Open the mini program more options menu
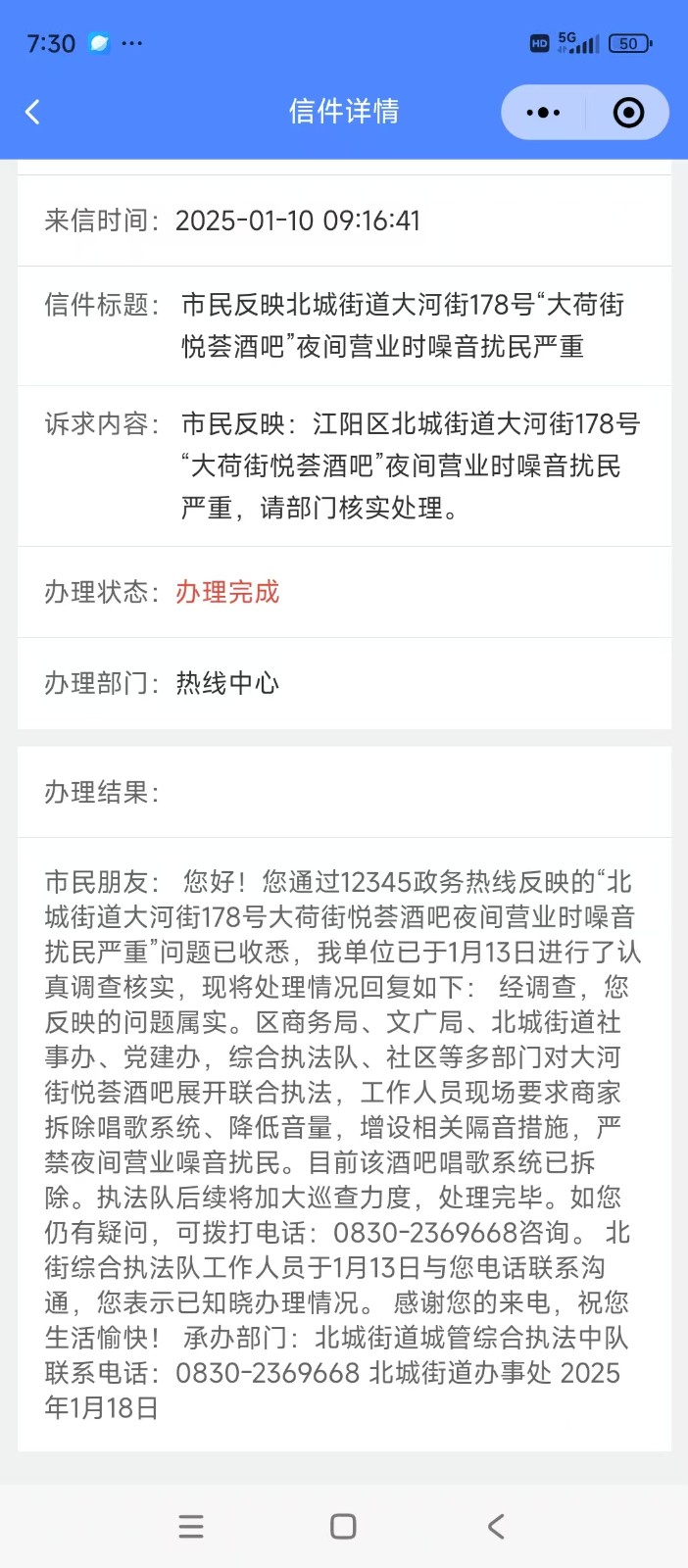Image resolution: width=688 pixels, height=1568 pixels. [543, 113]
